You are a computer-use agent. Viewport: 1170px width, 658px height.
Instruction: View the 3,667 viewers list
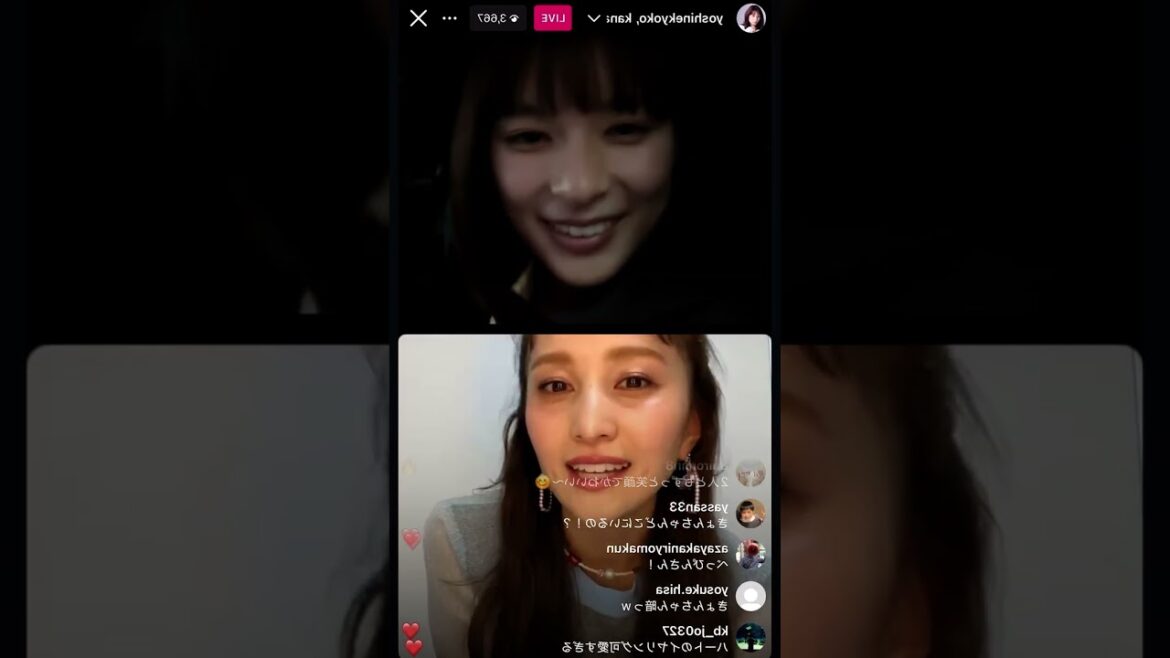pyautogui.click(x=498, y=18)
